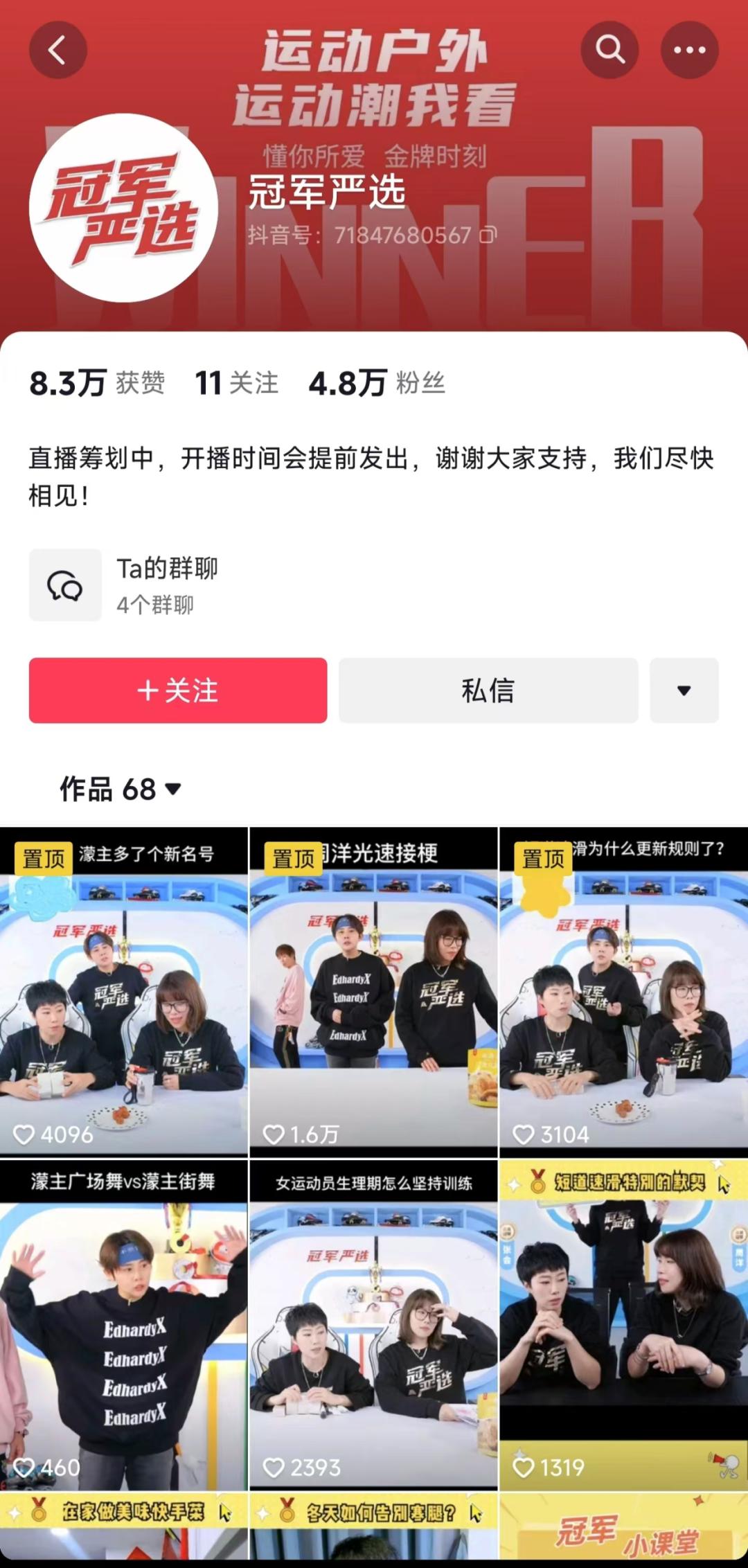The image size is (748, 1568).
Task: Send a private message via 私信
Action: (488, 691)
